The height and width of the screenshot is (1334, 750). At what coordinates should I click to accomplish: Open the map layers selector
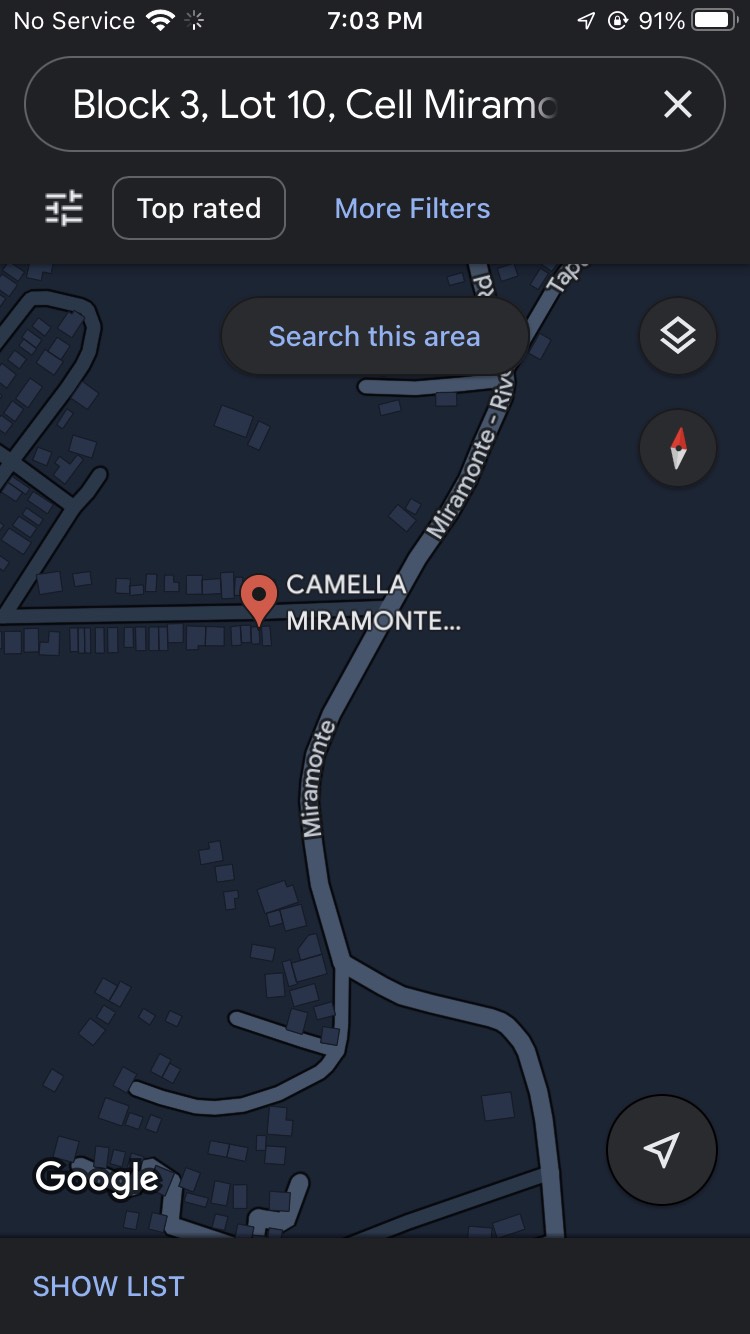pyautogui.click(x=677, y=336)
